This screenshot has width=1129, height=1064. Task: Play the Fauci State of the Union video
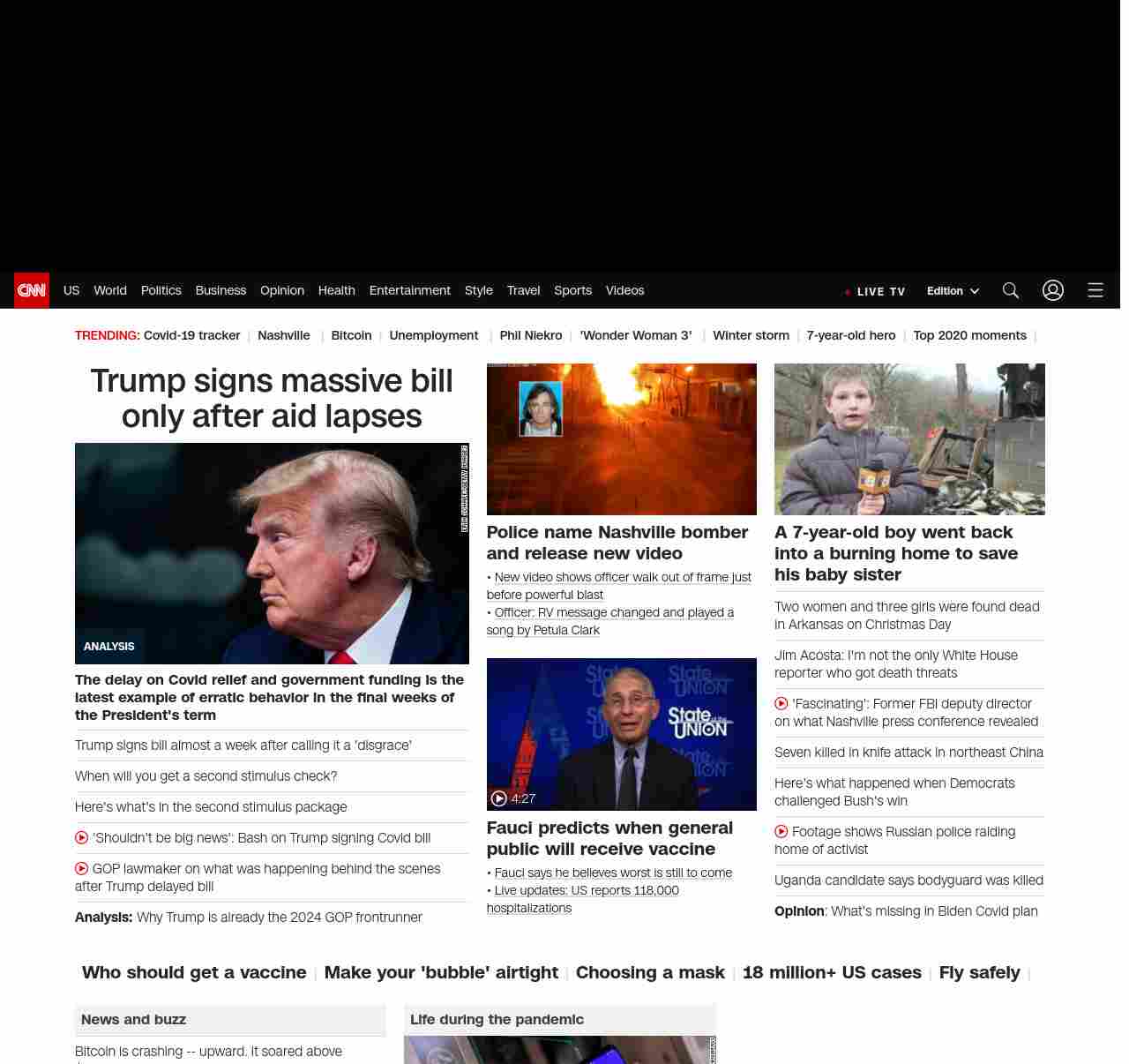(x=621, y=734)
